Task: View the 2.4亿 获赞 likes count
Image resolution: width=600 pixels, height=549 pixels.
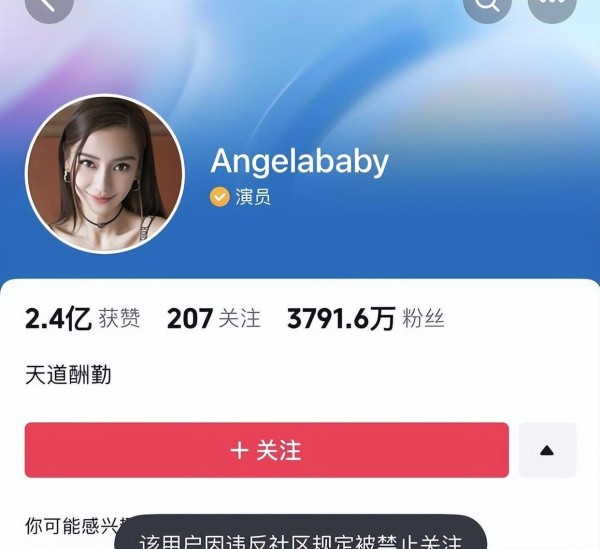Action: (82, 319)
